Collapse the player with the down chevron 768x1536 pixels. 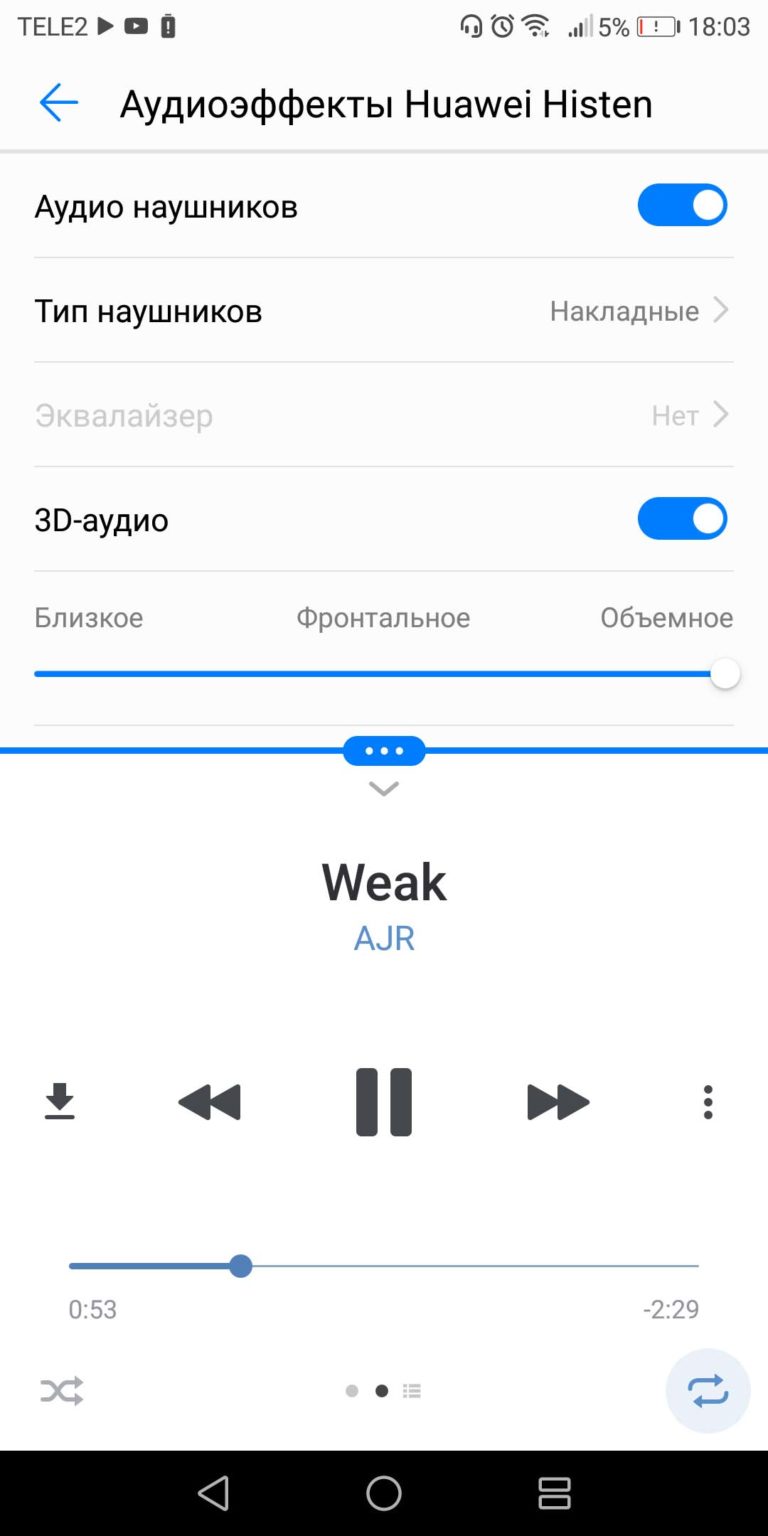tap(384, 789)
